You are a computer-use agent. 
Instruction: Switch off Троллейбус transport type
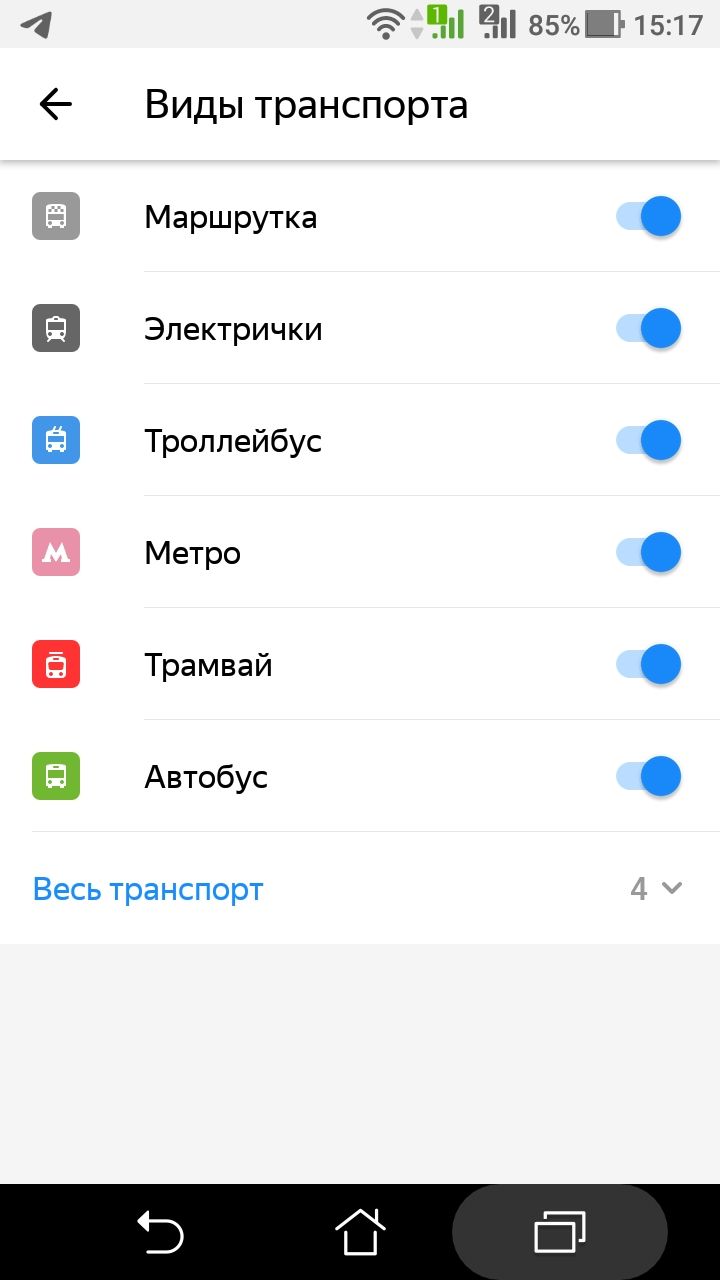click(x=648, y=440)
